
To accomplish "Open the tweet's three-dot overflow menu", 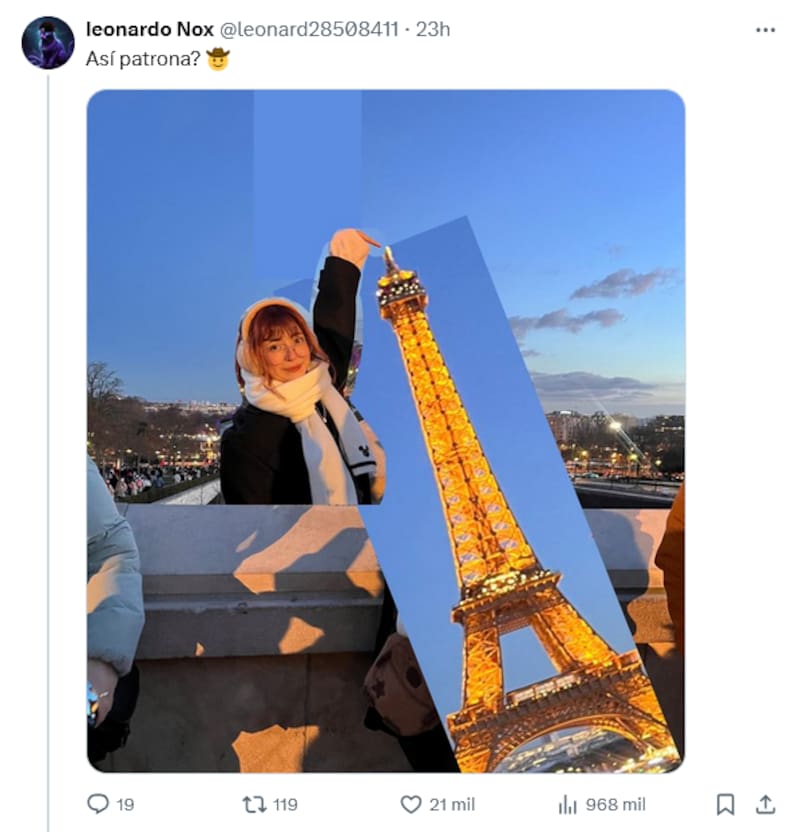I will coord(765,30).
